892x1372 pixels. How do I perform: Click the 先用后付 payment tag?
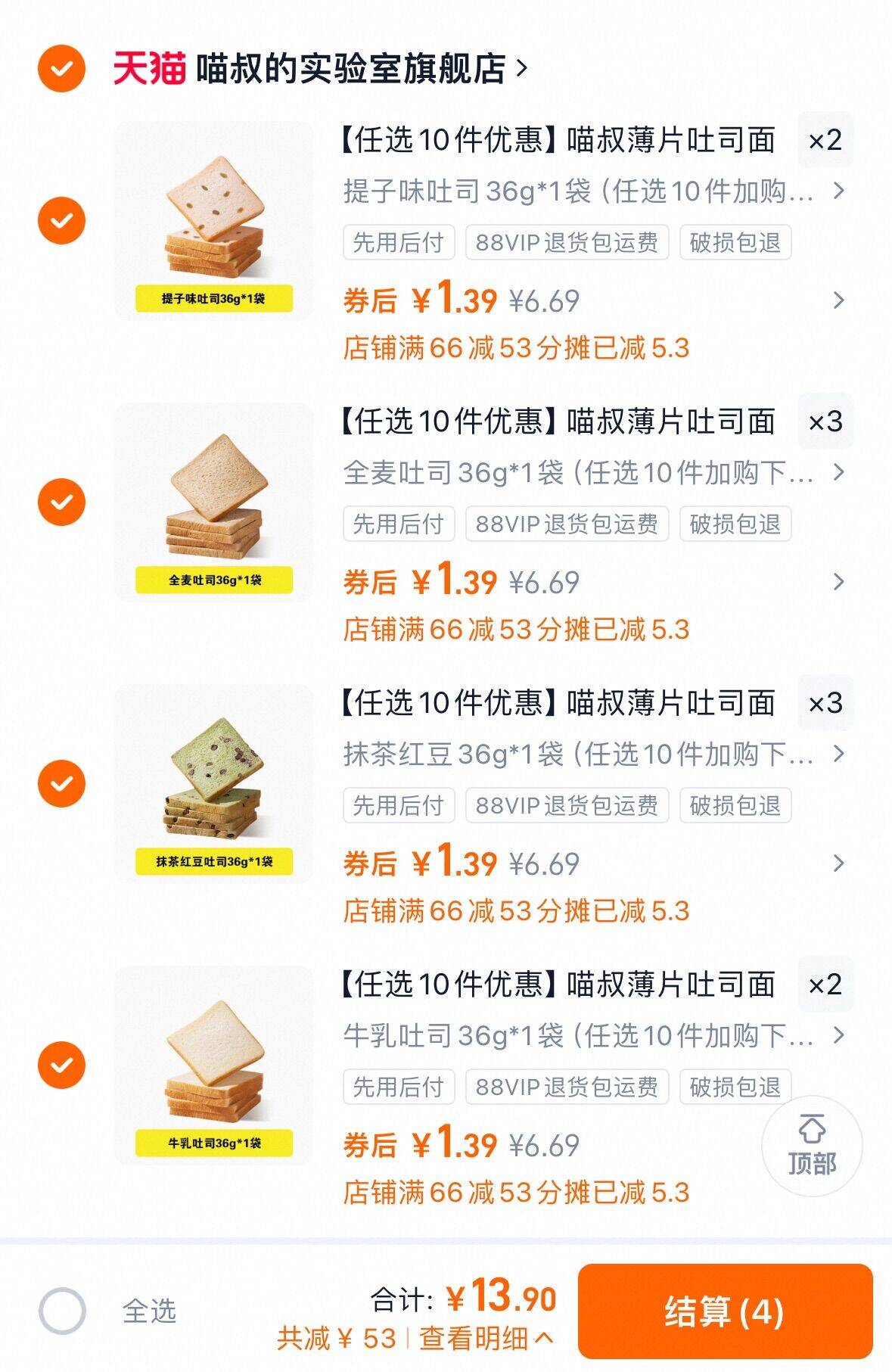(x=398, y=242)
